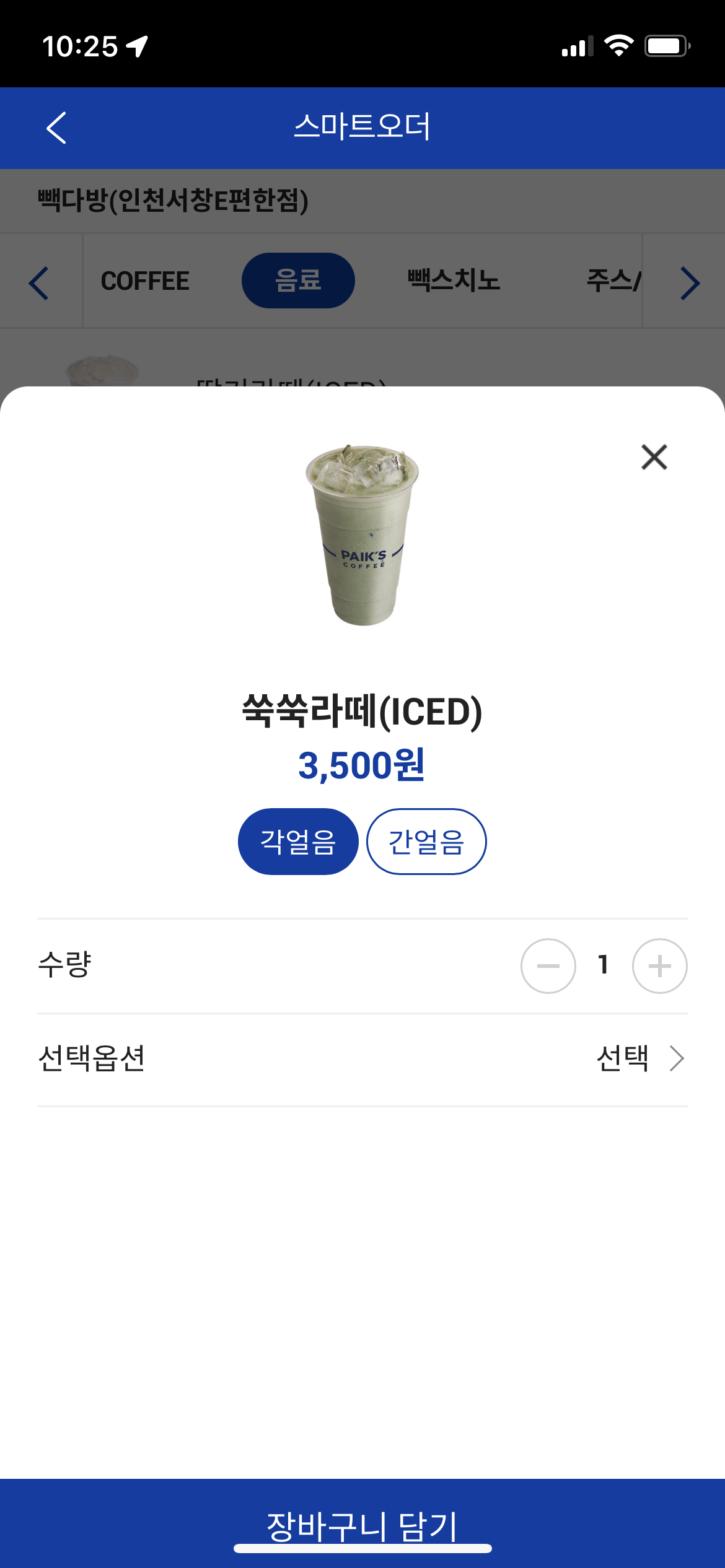Choose 간얼음 ice type
The image size is (725, 1568).
click(x=426, y=842)
